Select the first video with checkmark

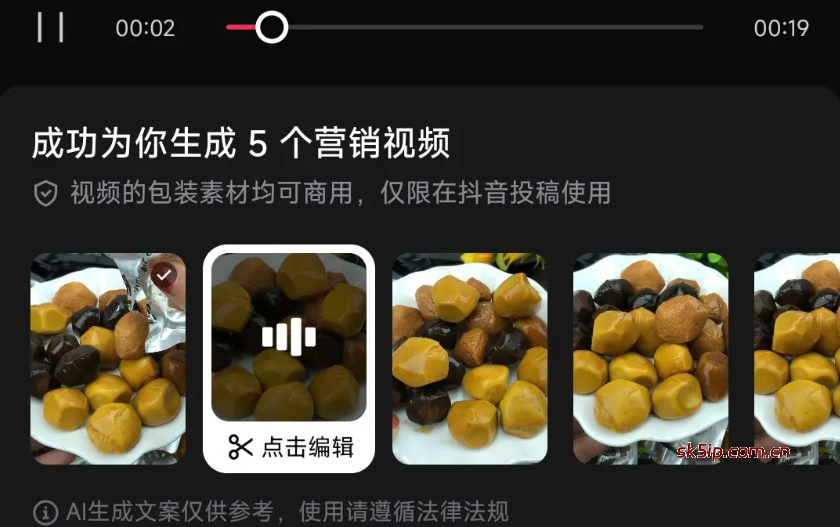click(x=108, y=358)
